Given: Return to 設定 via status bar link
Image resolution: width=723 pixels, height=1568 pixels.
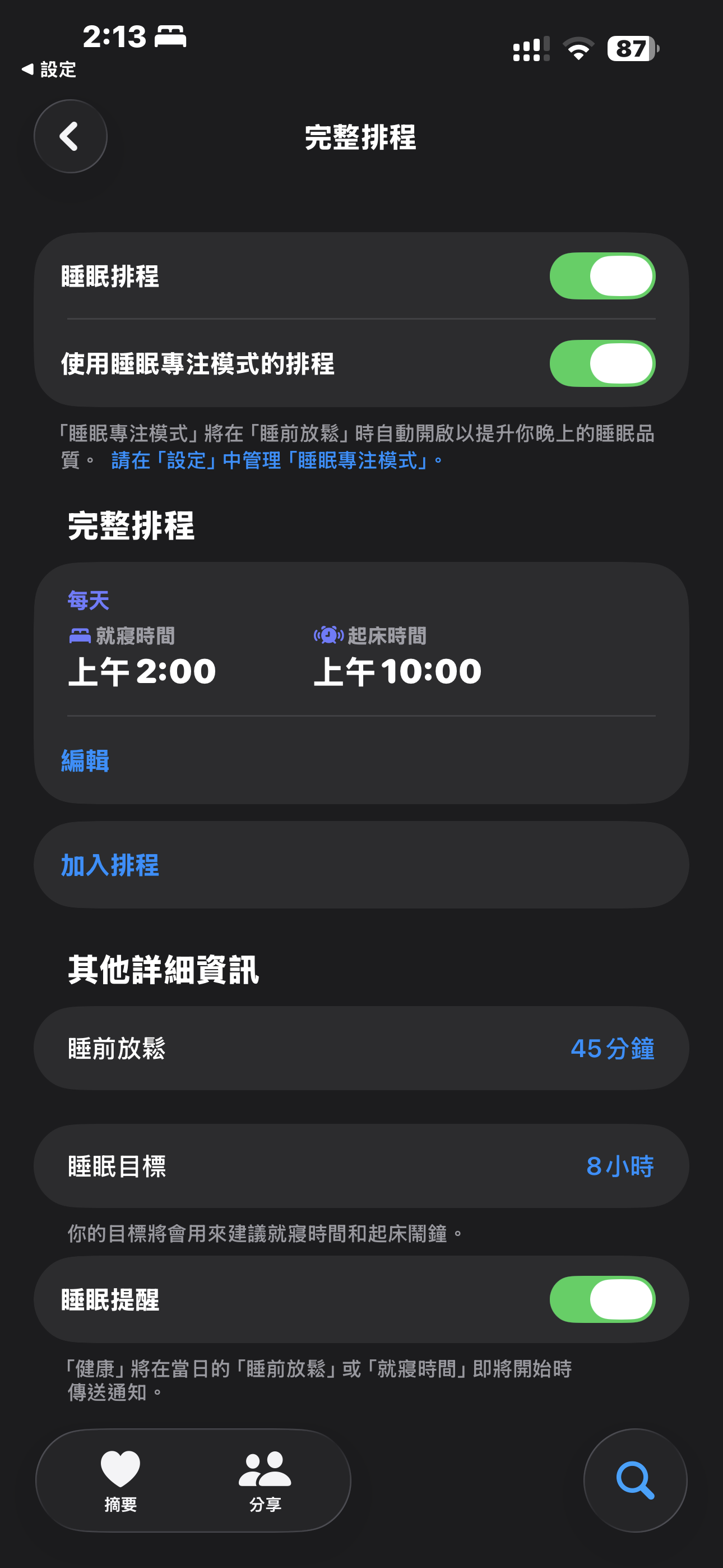Looking at the screenshot, I should pos(49,70).
